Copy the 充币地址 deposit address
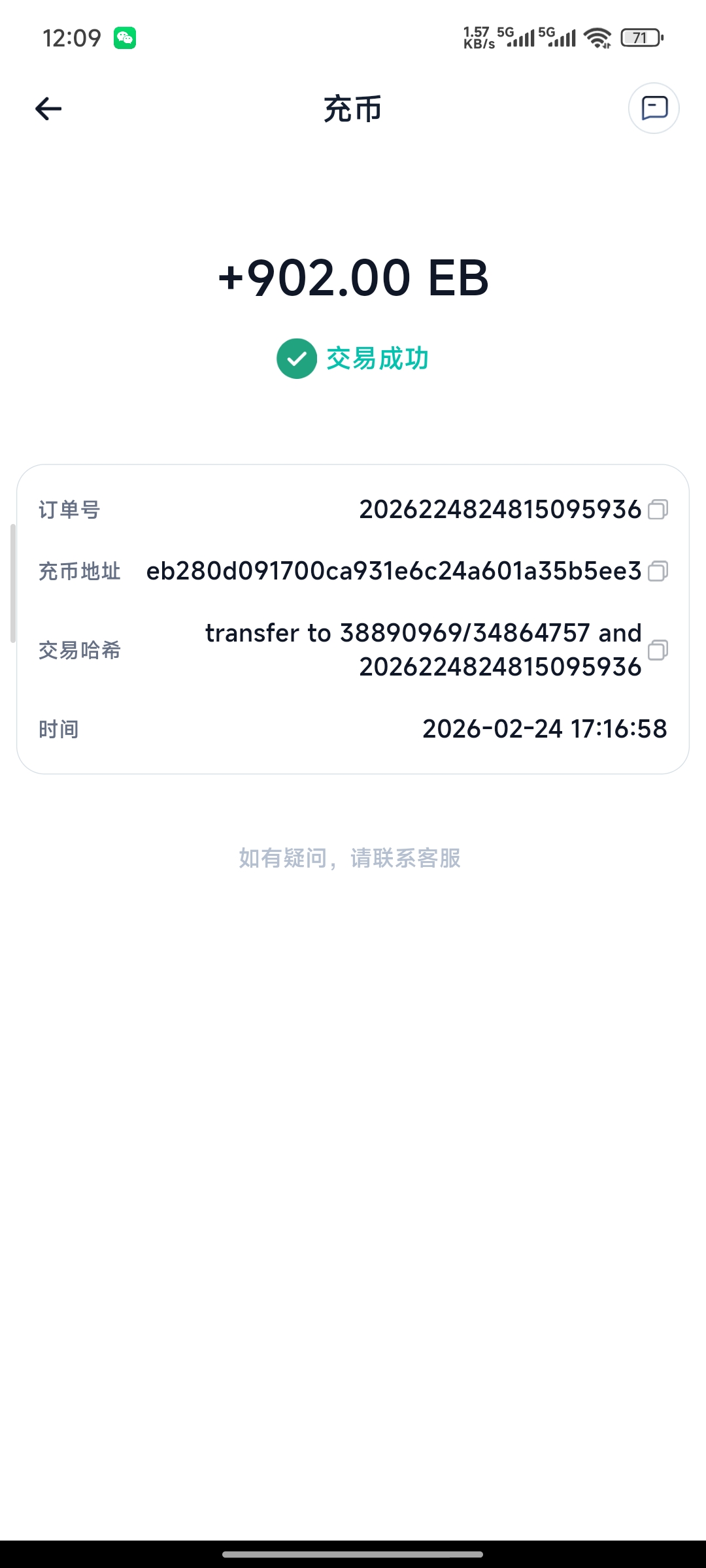Image resolution: width=706 pixels, height=1568 pixels. pyautogui.click(x=658, y=571)
